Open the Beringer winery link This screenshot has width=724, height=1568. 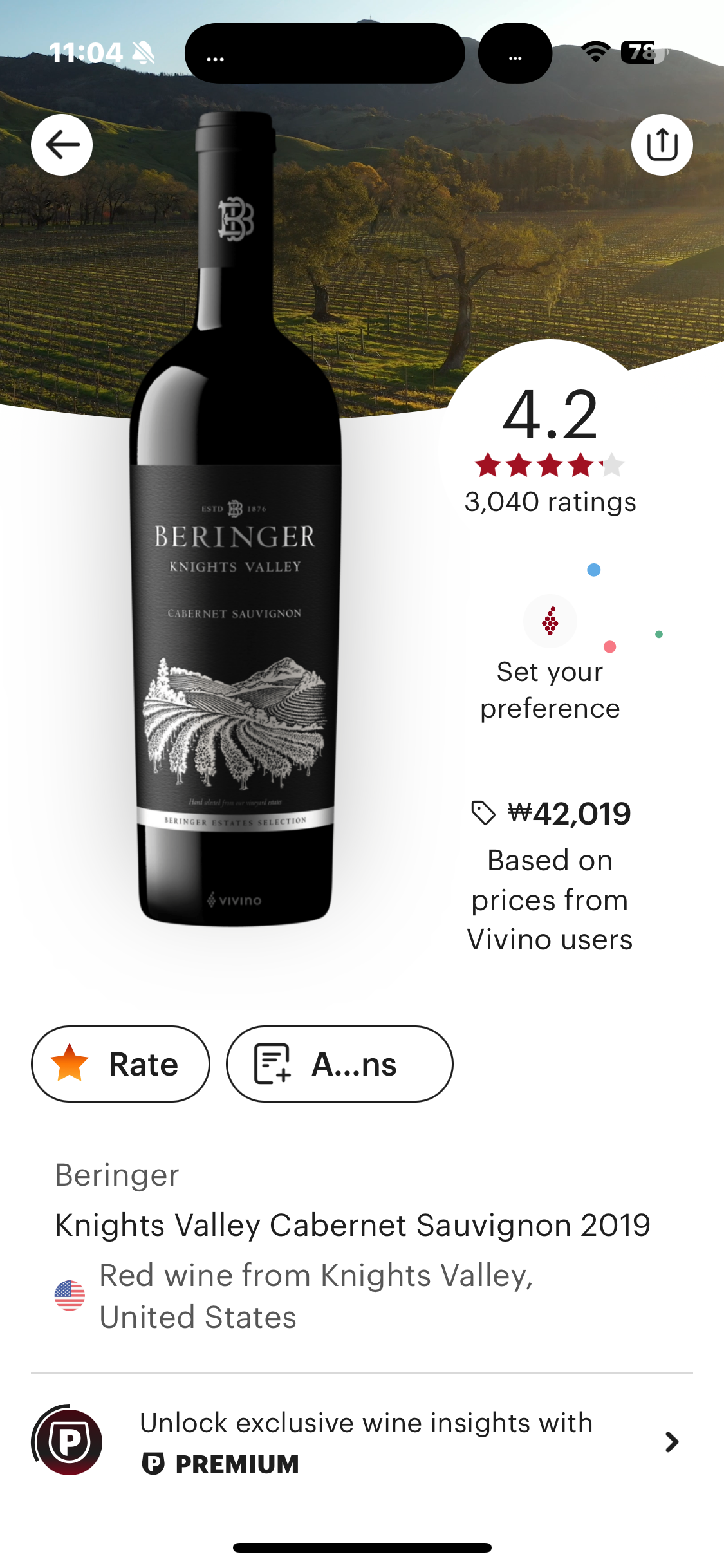click(117, 1175)
